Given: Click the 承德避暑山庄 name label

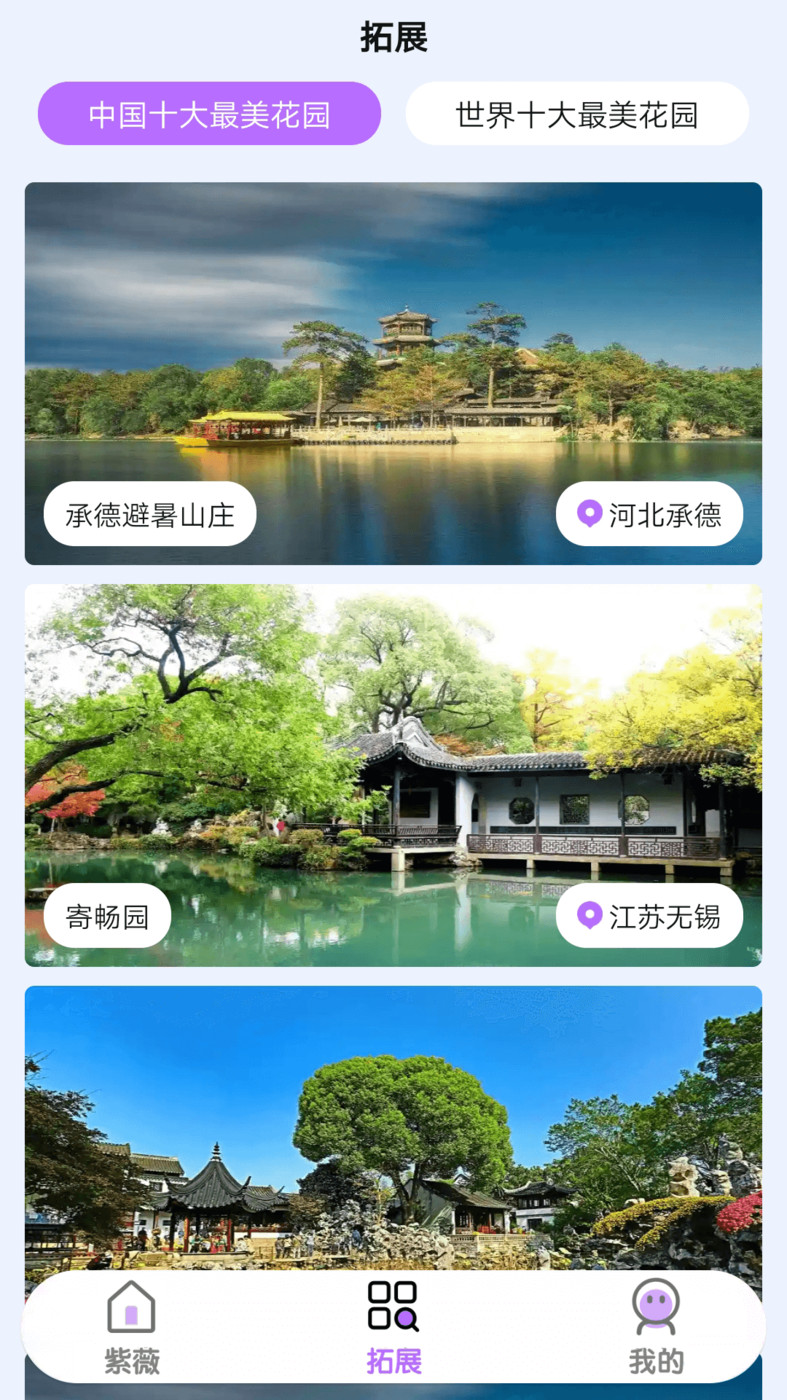Looking at the screenshot, I should point(150,513).
